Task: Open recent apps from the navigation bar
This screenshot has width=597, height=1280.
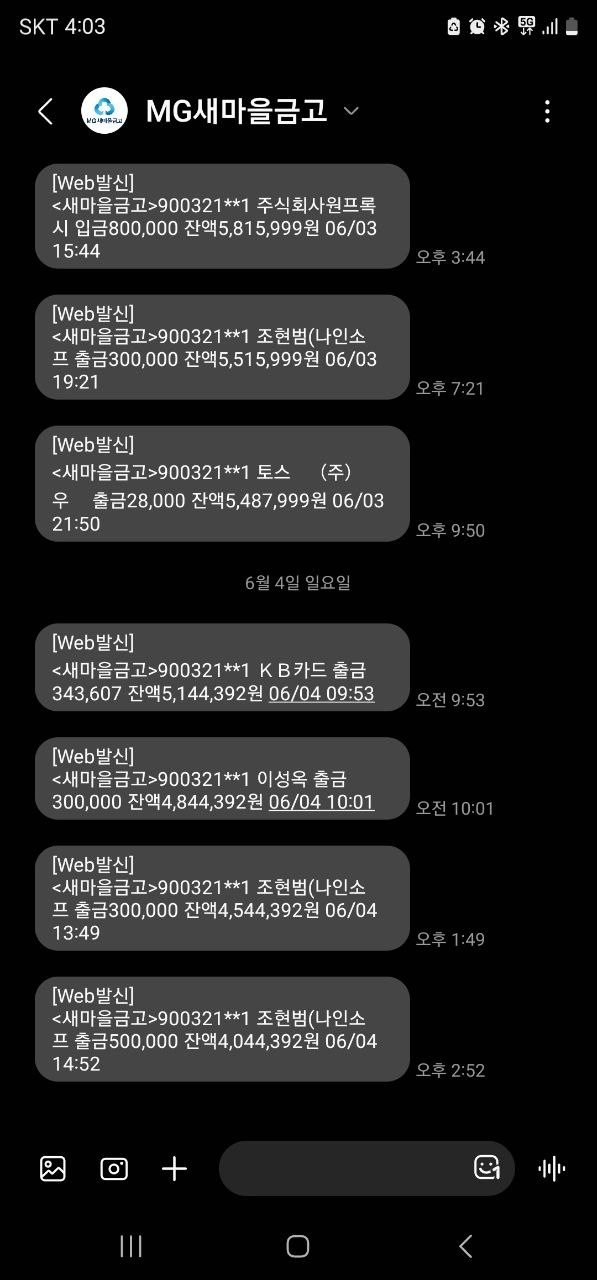Action: tap(131, 1245)
